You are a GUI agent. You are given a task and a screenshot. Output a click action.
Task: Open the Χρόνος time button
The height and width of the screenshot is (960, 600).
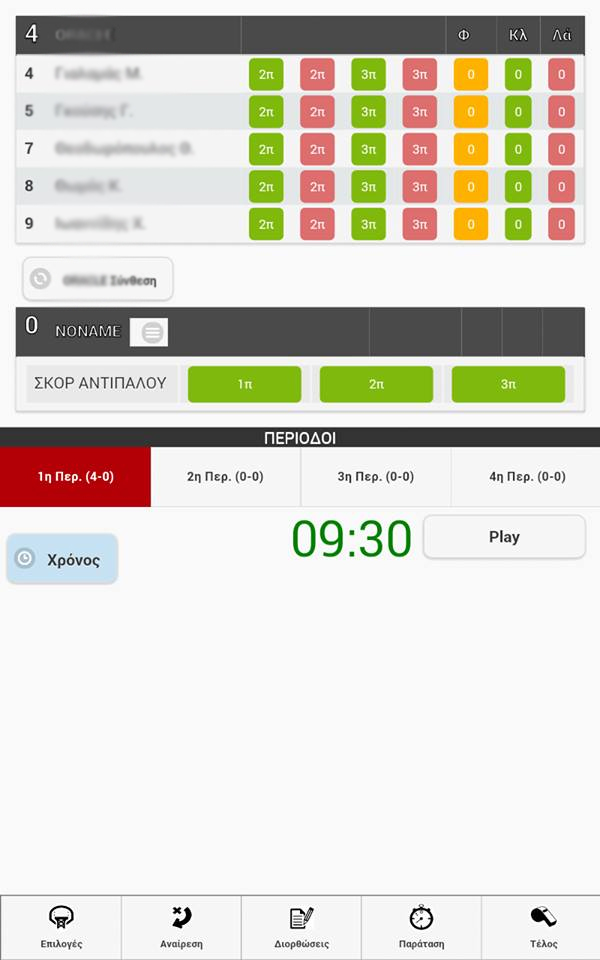click(x=62, y=560)
